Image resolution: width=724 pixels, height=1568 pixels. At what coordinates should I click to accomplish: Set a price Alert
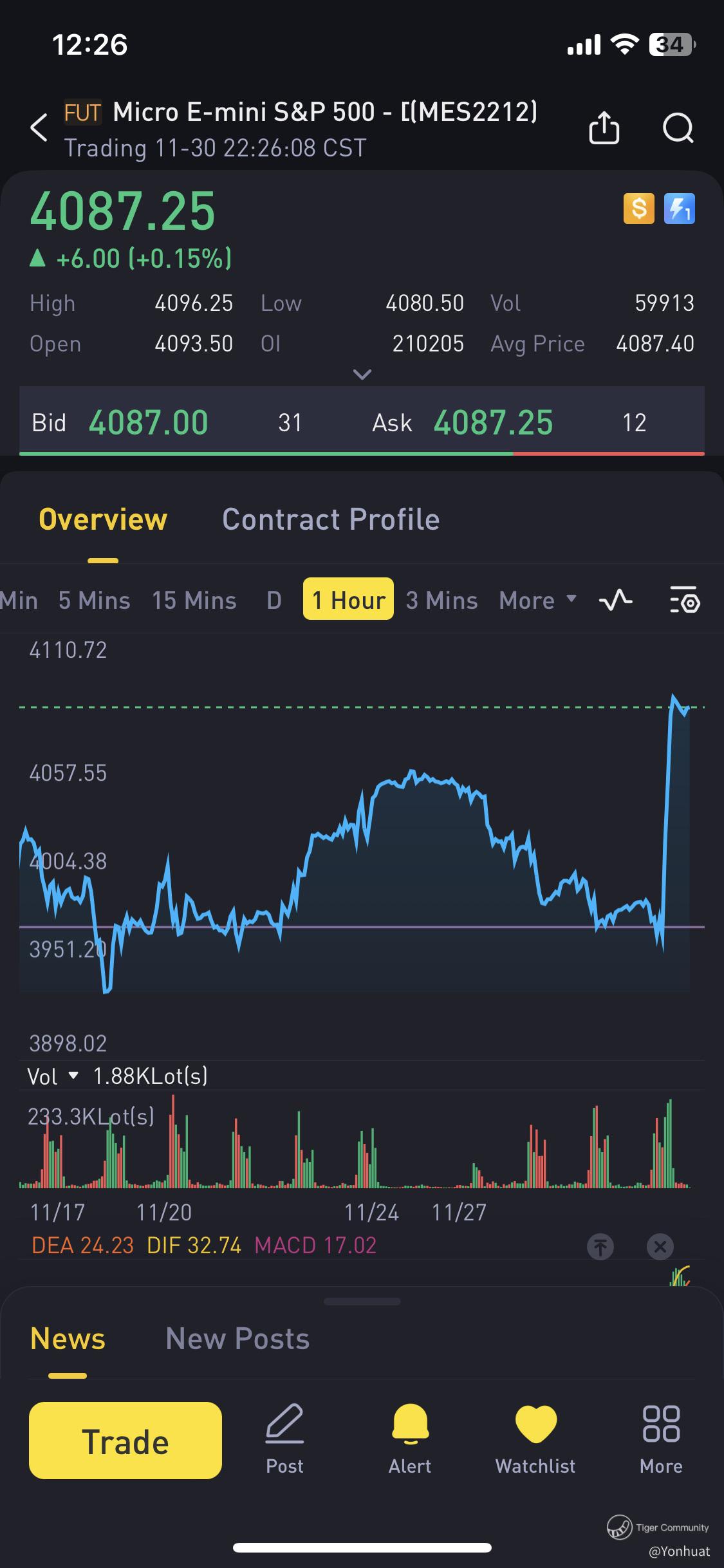(x=410, y=1440)
